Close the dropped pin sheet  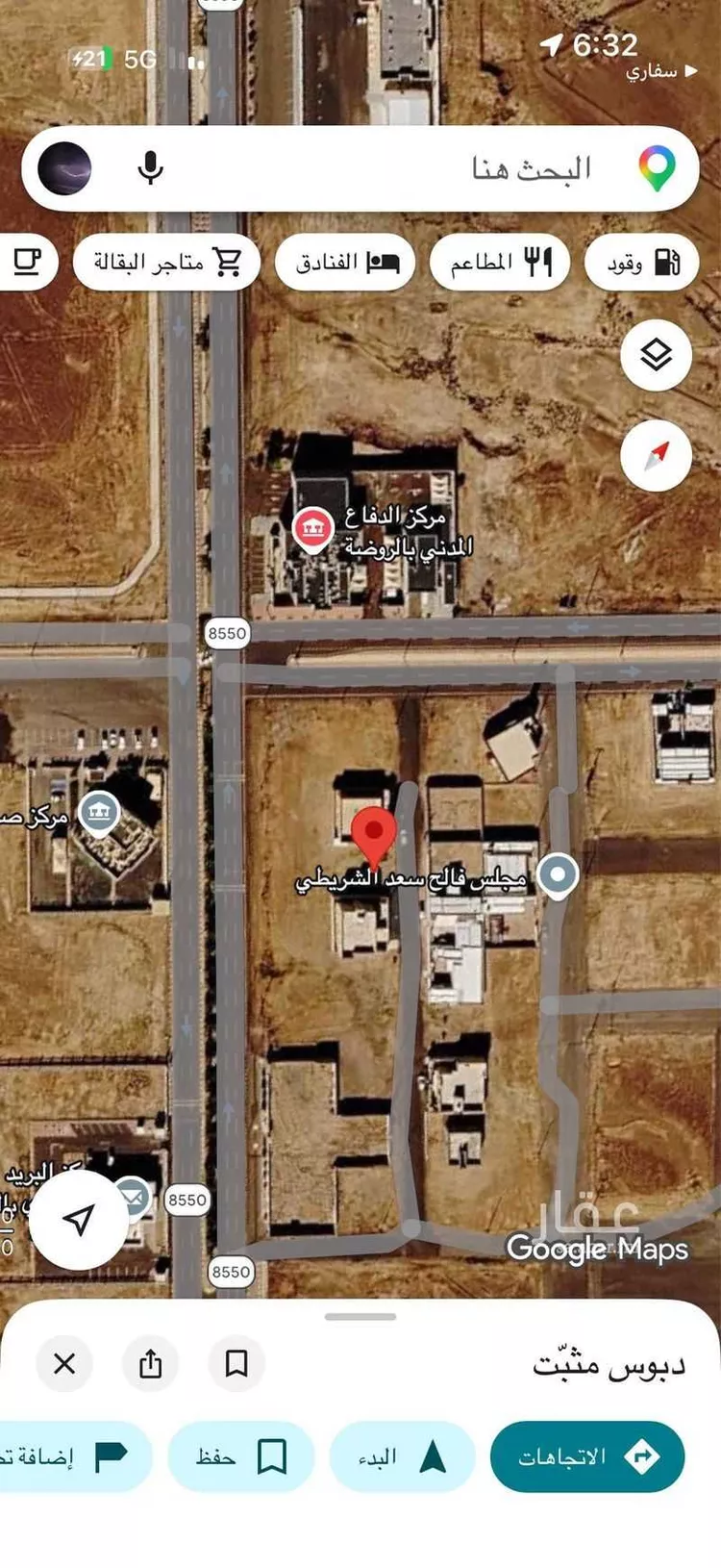coord(64,1363)
